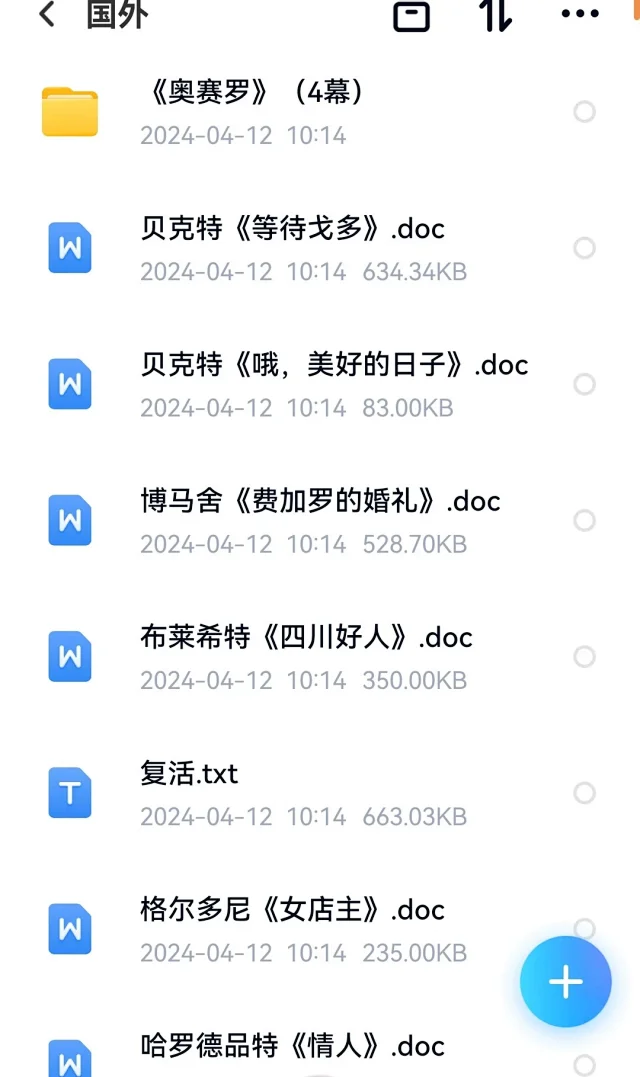Open 哈罗德品特《情人》.doc
The width and height of the screenshot is (640, 1077).
320,1051
